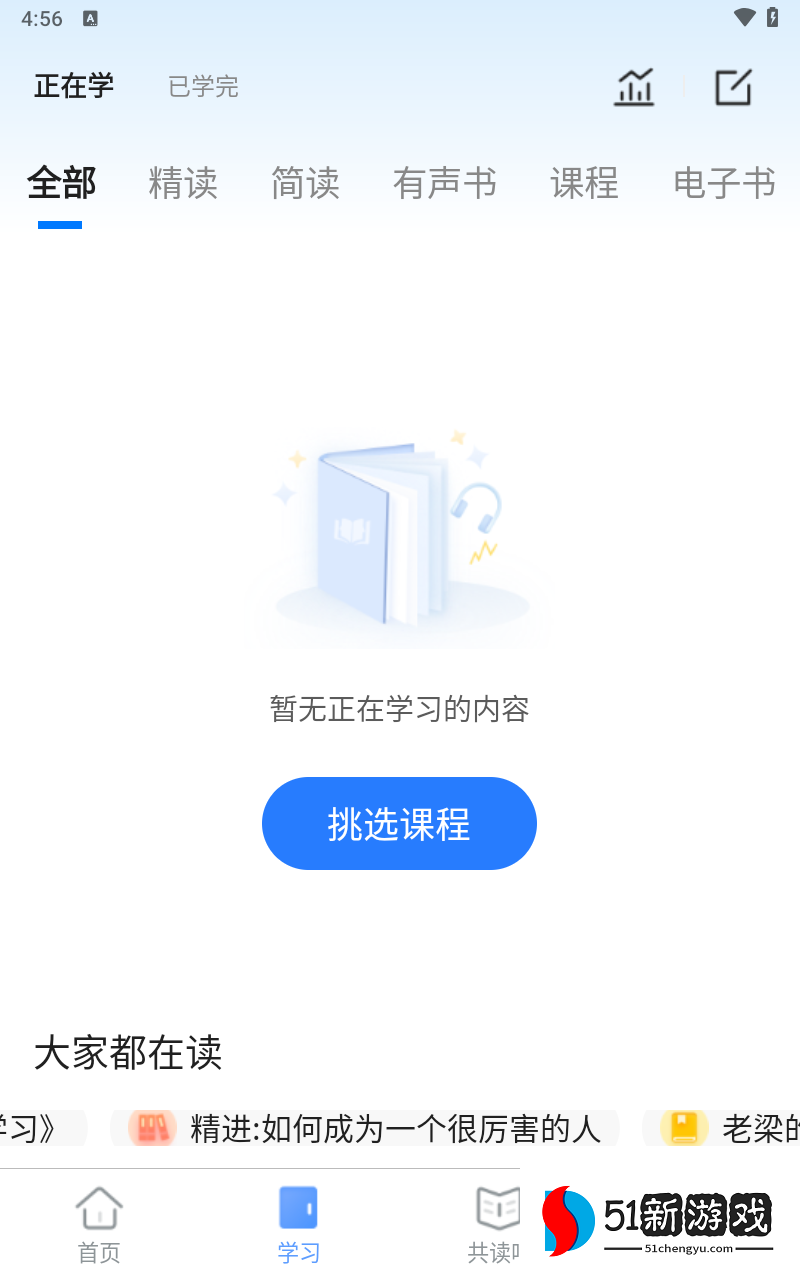Tap the 挑选课程 button
This screenshot has height=1280, width=800.
(x=399, y=823)
